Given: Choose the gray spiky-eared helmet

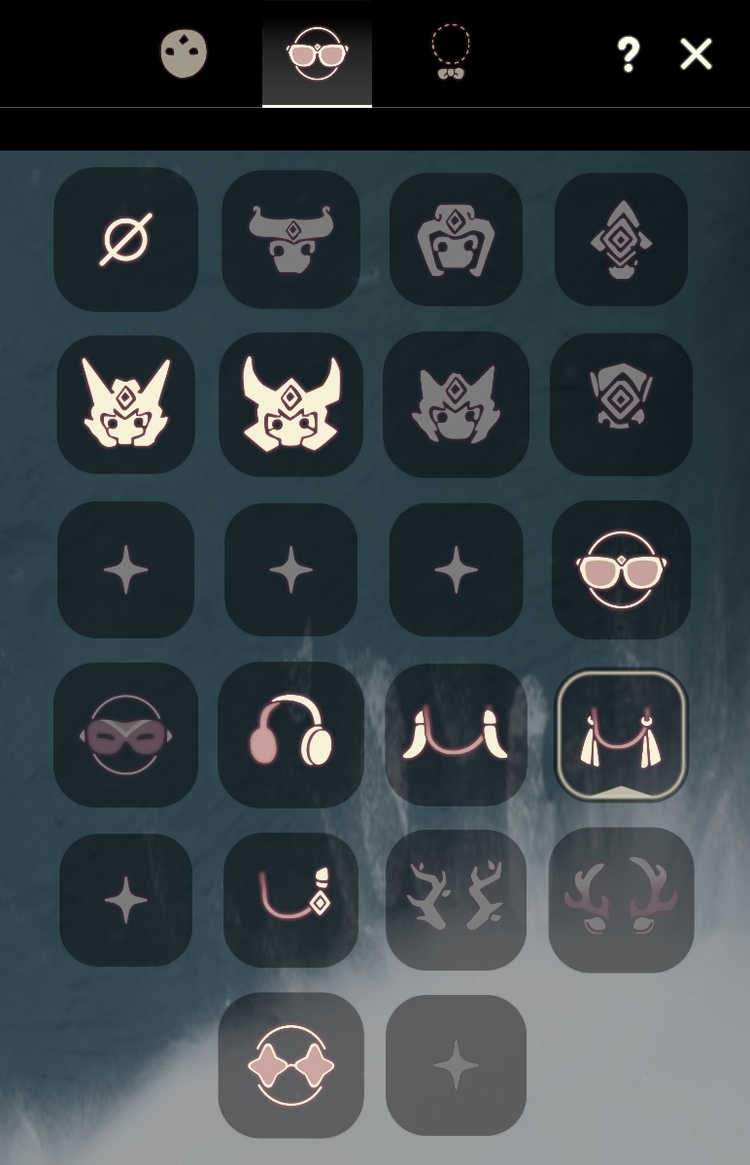Looking at the screenshot, I should click(456, 404).
